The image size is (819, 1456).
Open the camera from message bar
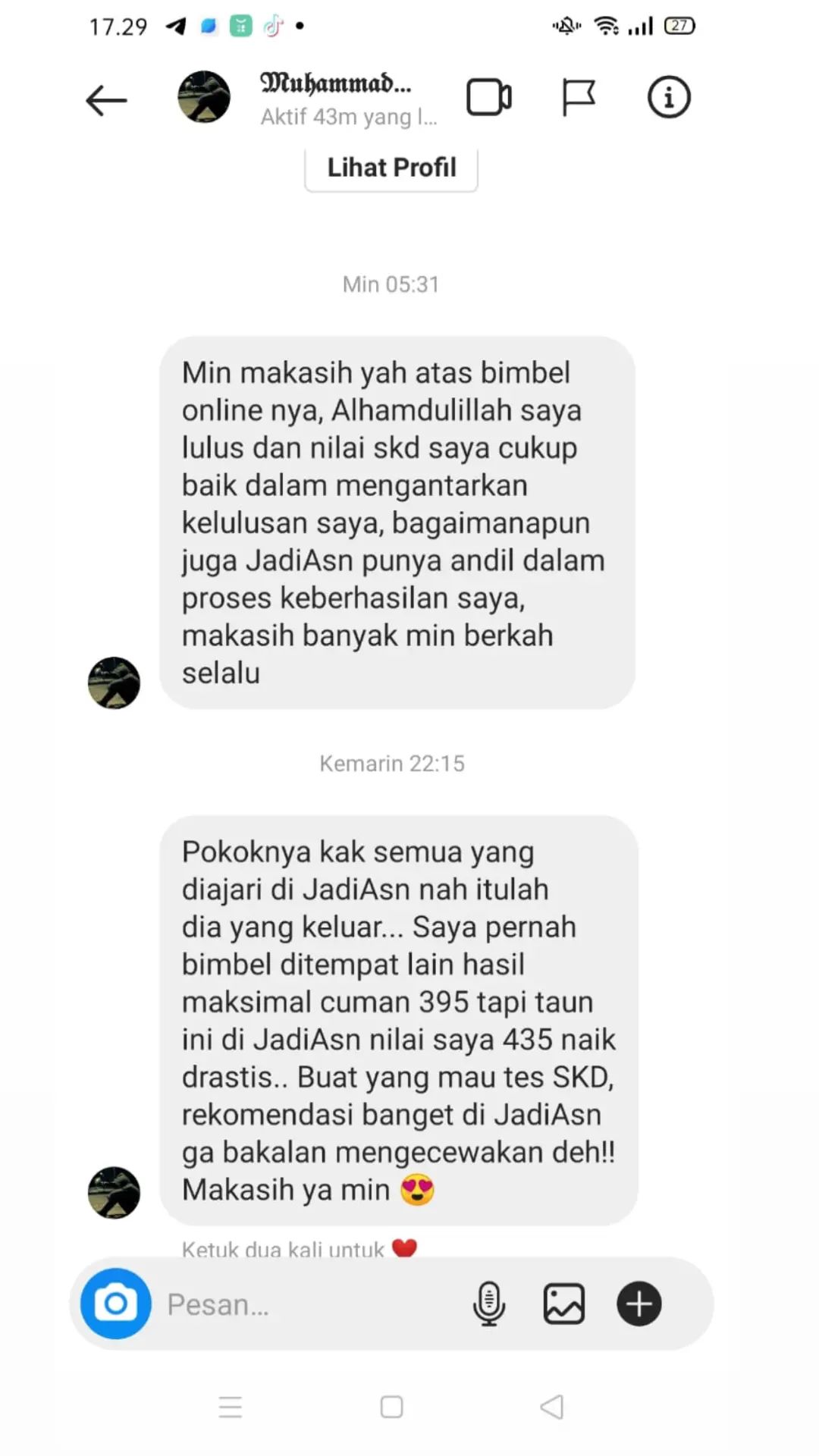point(116,1304)
